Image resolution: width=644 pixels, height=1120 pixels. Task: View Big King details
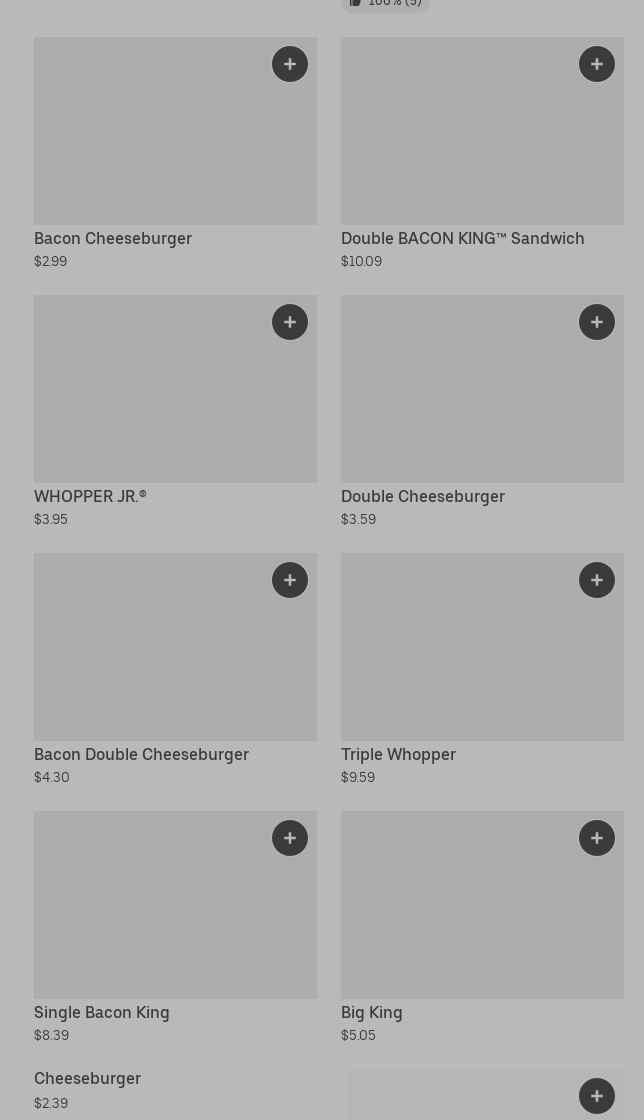point(462,915)
